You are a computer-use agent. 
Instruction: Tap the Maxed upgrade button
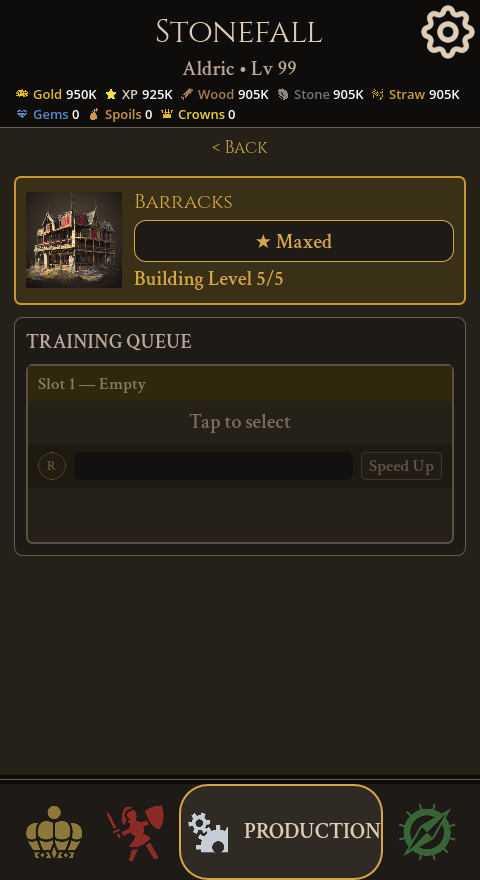pyautogui.click(x=294, y=241)
